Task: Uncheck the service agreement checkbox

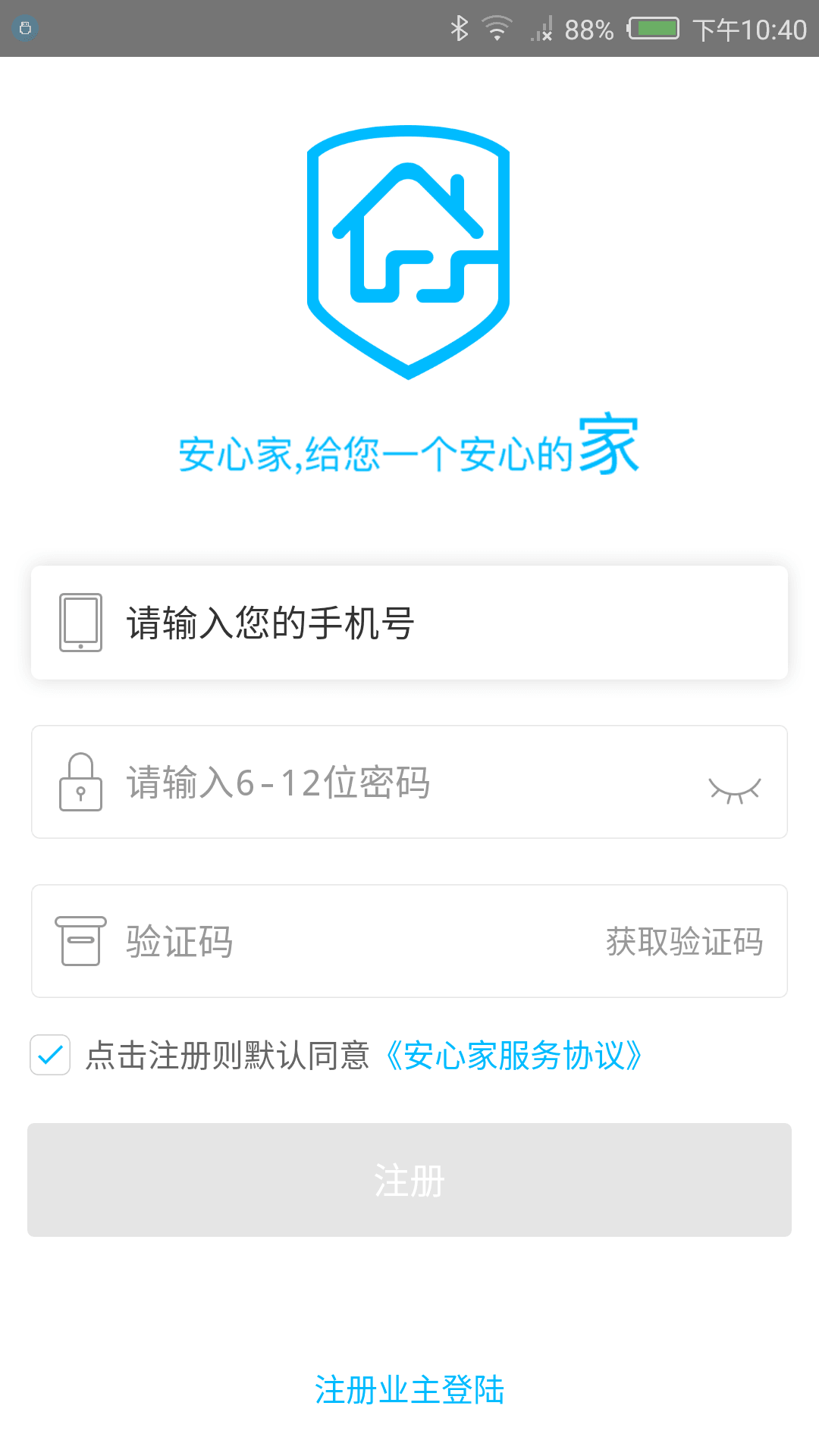Action: point(50,1055)
